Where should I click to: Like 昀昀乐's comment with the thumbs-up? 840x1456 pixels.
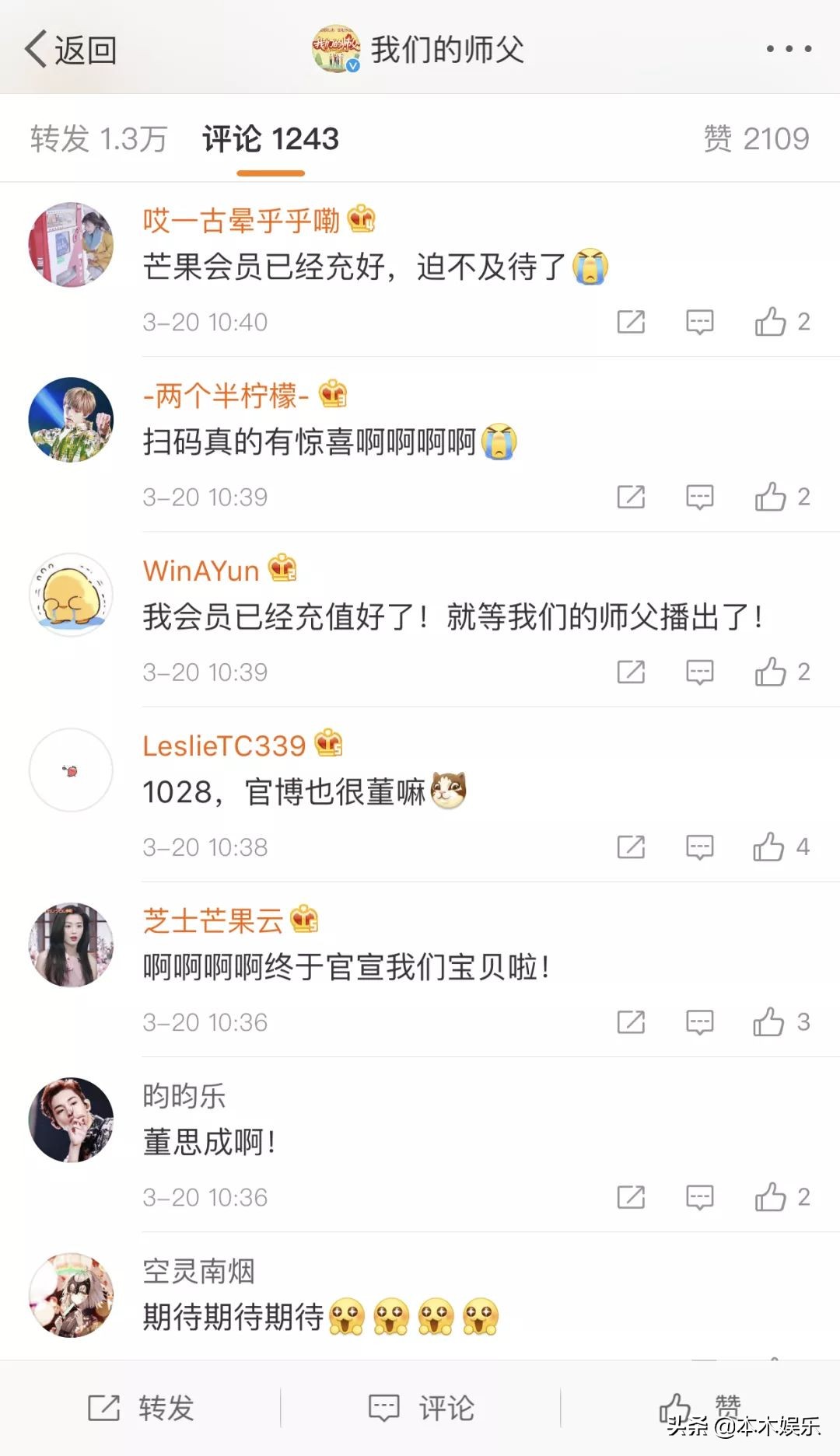coord(771,1197)
